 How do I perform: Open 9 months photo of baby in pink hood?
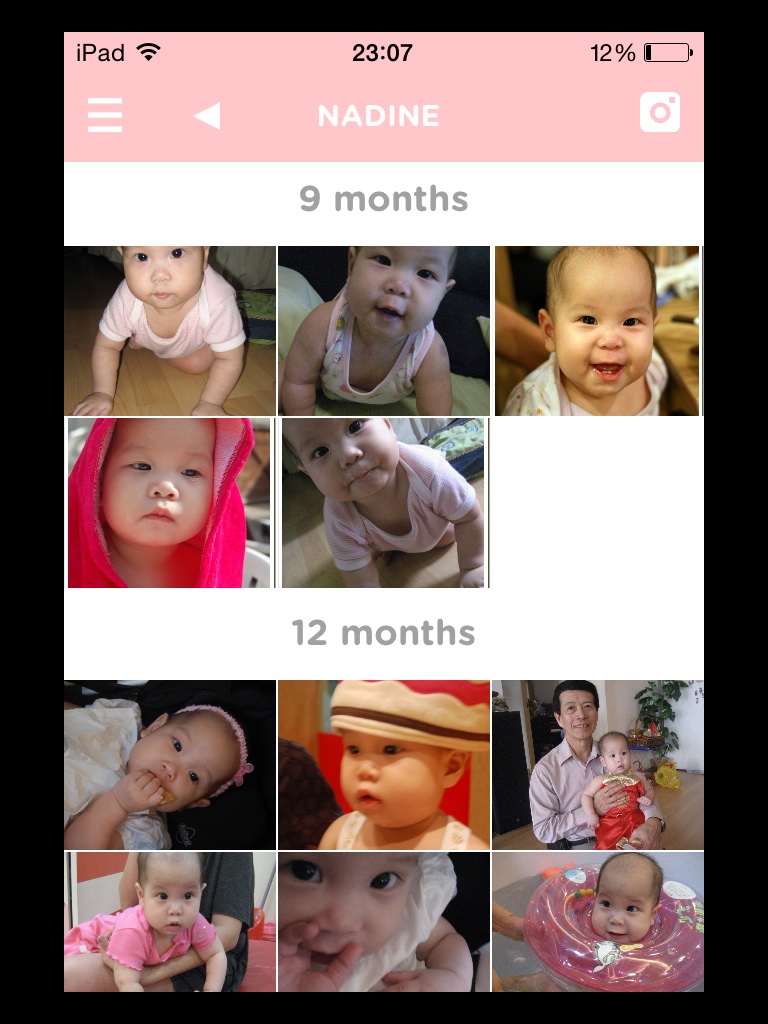pos(168,503)
